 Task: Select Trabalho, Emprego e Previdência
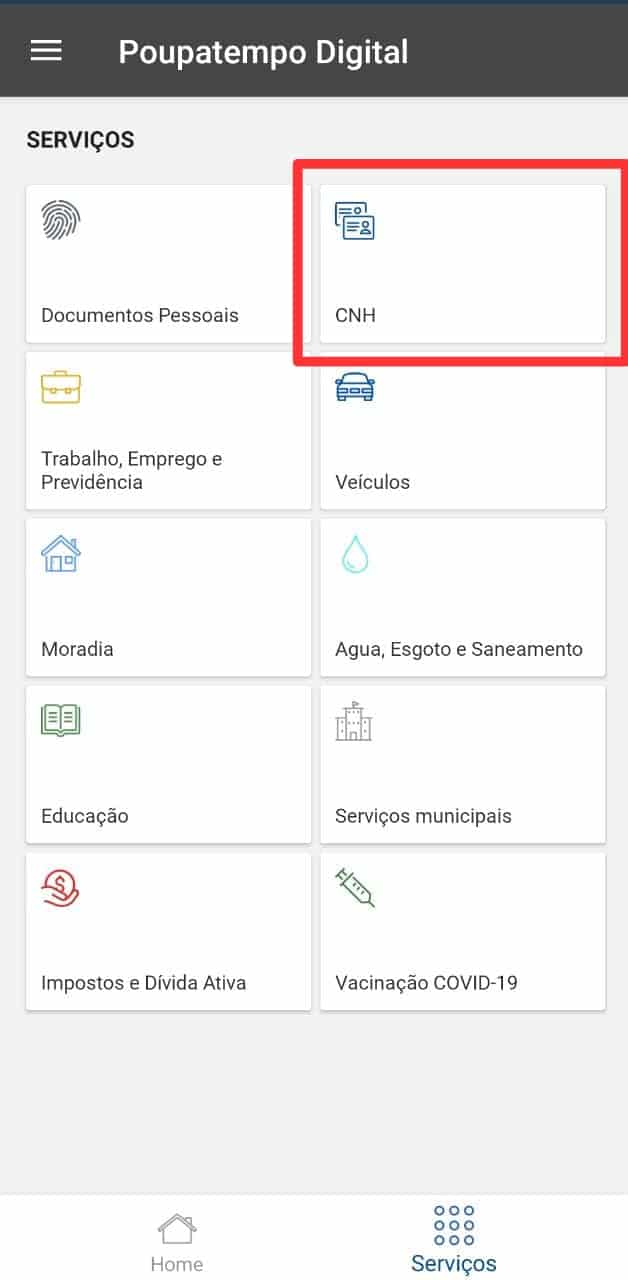pyautogui.click(x=168, y=431)
